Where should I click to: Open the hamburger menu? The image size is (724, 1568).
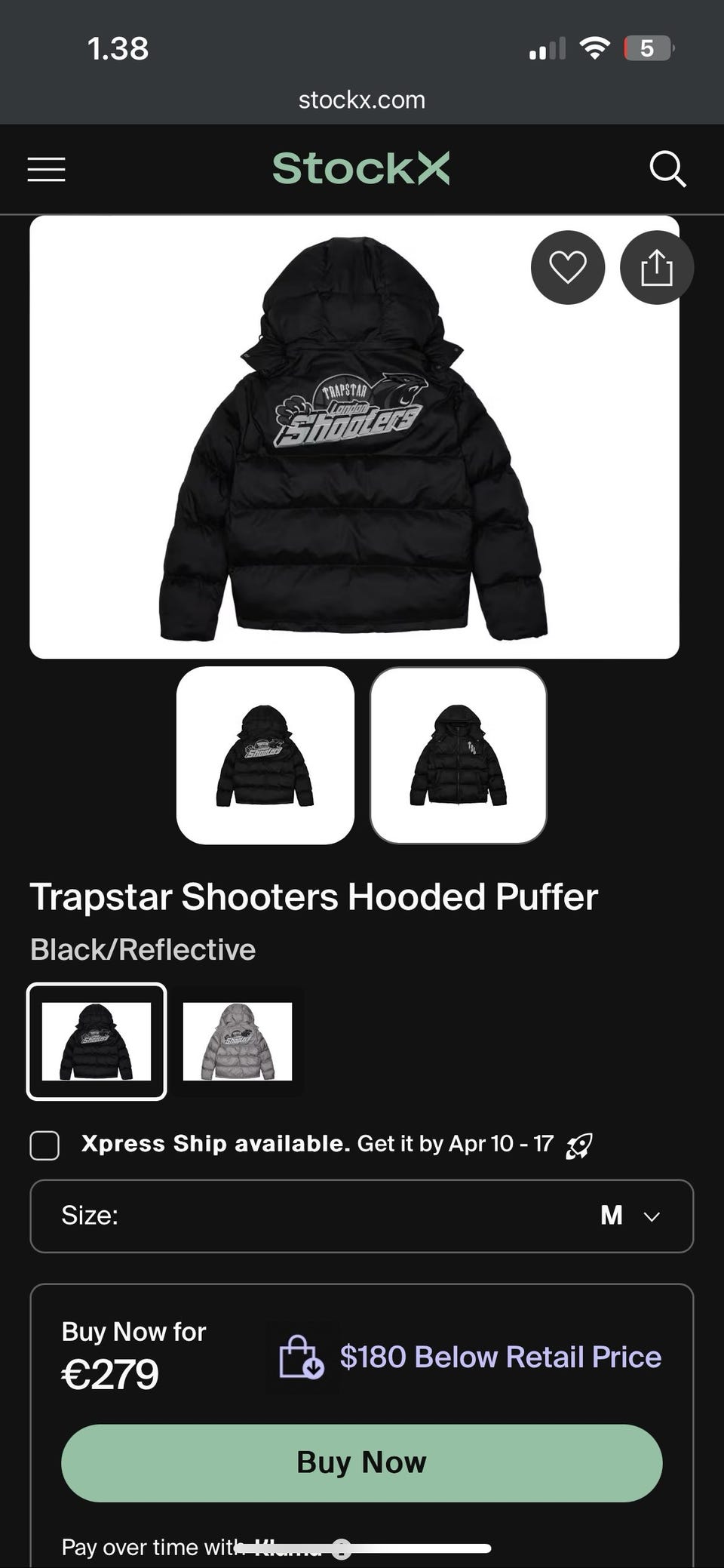[x=47, y=169]
